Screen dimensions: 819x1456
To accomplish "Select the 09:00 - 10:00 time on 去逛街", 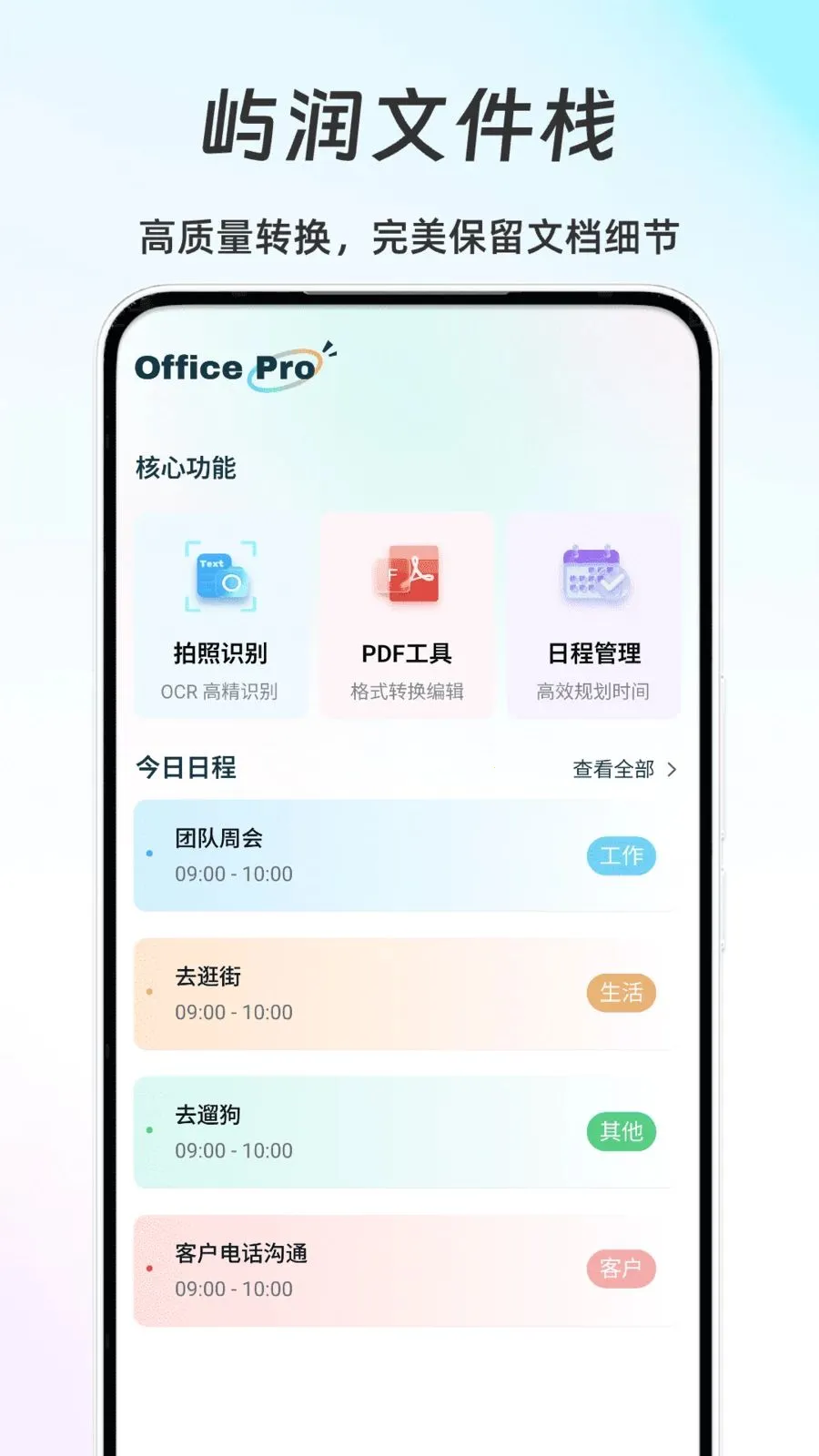I will (234, 1013).
